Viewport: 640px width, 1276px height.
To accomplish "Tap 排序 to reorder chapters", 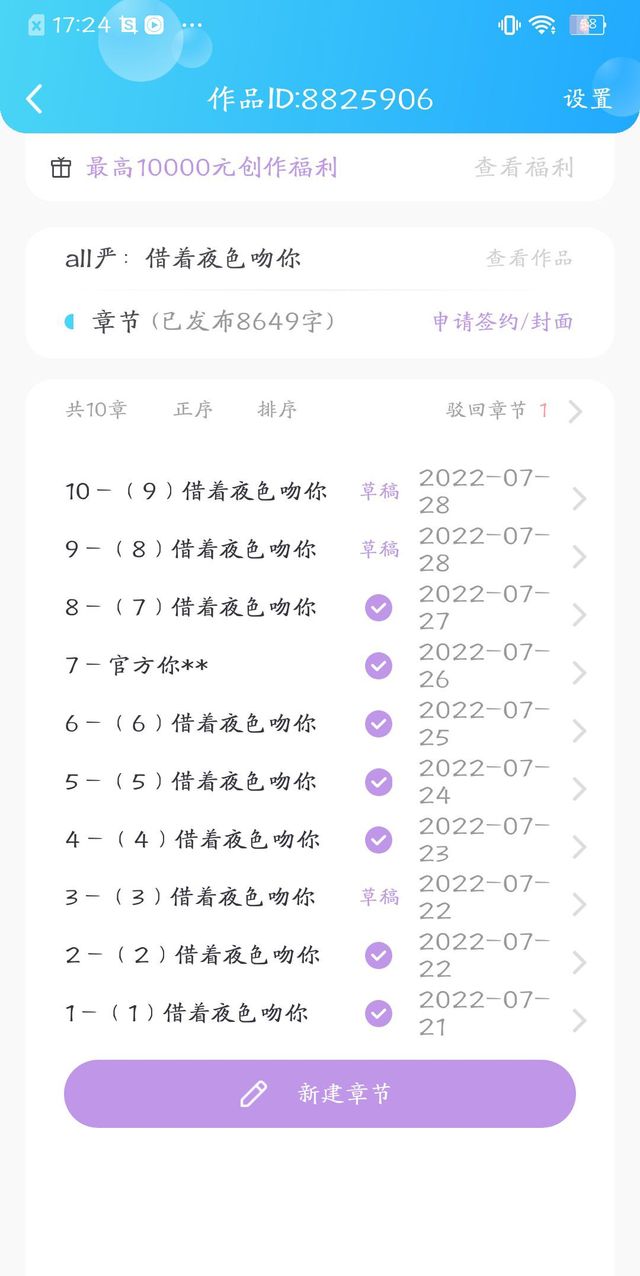I will [277, 410].
